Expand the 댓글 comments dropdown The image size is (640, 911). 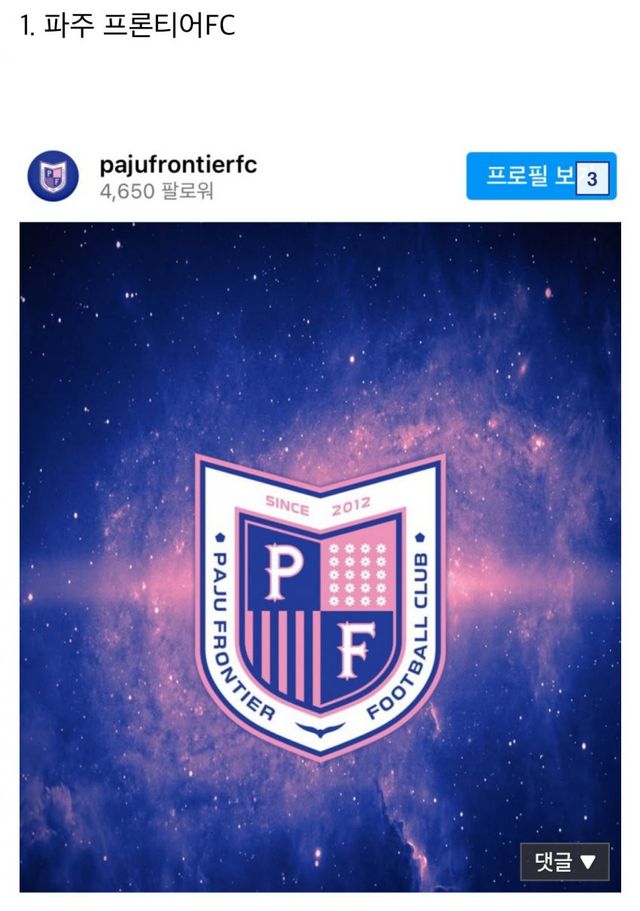click(565, 861)
